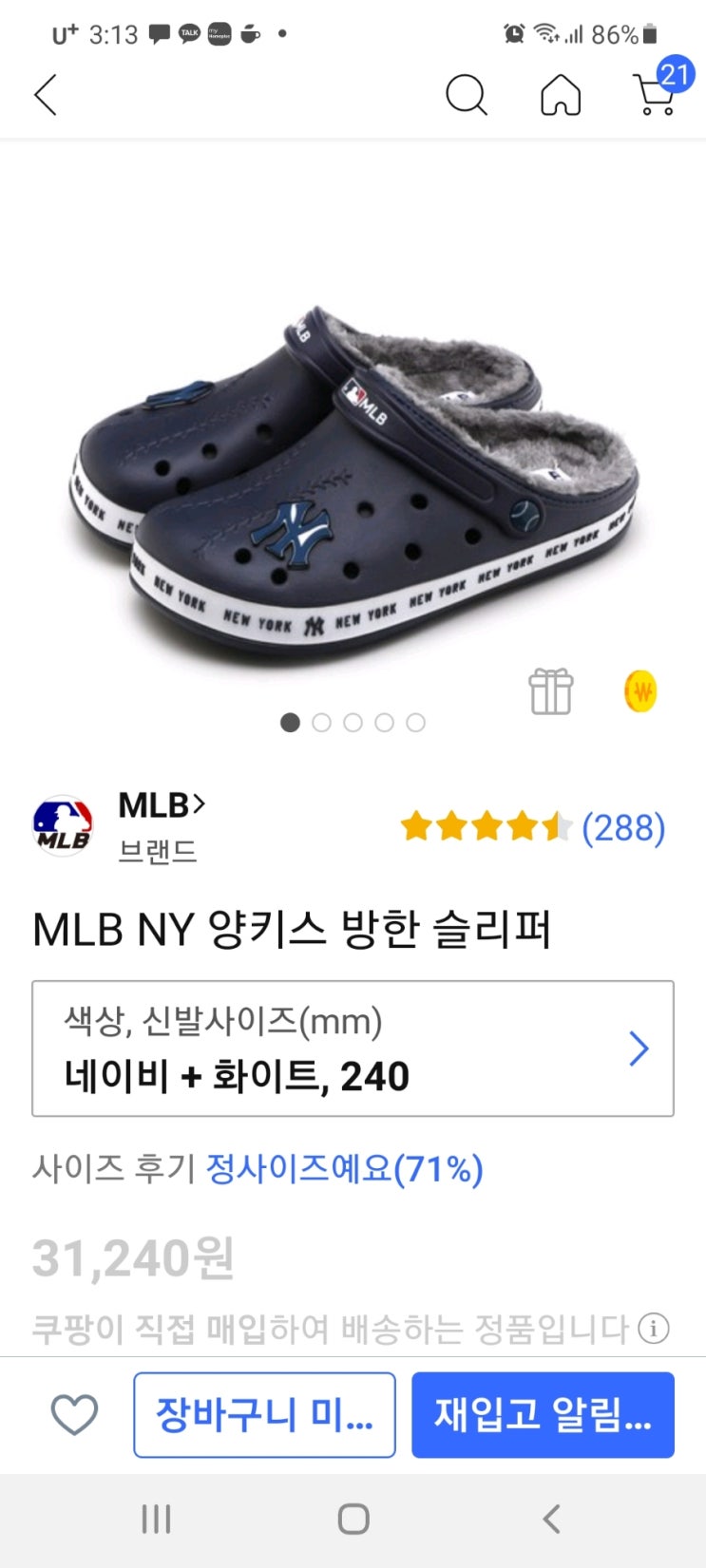View the 288 customer reviews
Screen dimensions: 706x1568
tap(622, 828)
